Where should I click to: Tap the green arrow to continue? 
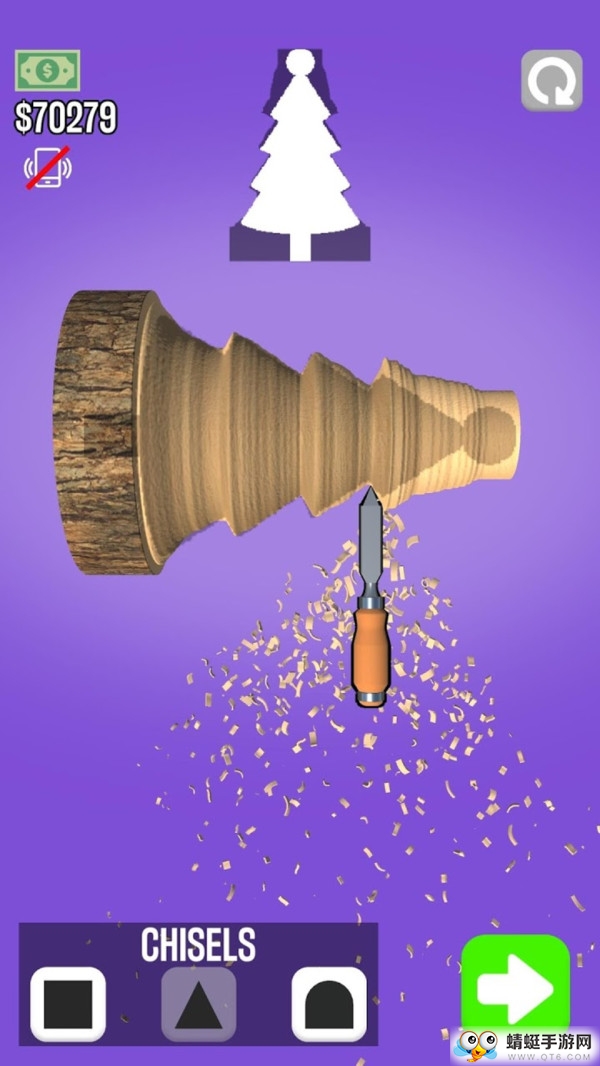pyautogui.click(x=514, y=985)
